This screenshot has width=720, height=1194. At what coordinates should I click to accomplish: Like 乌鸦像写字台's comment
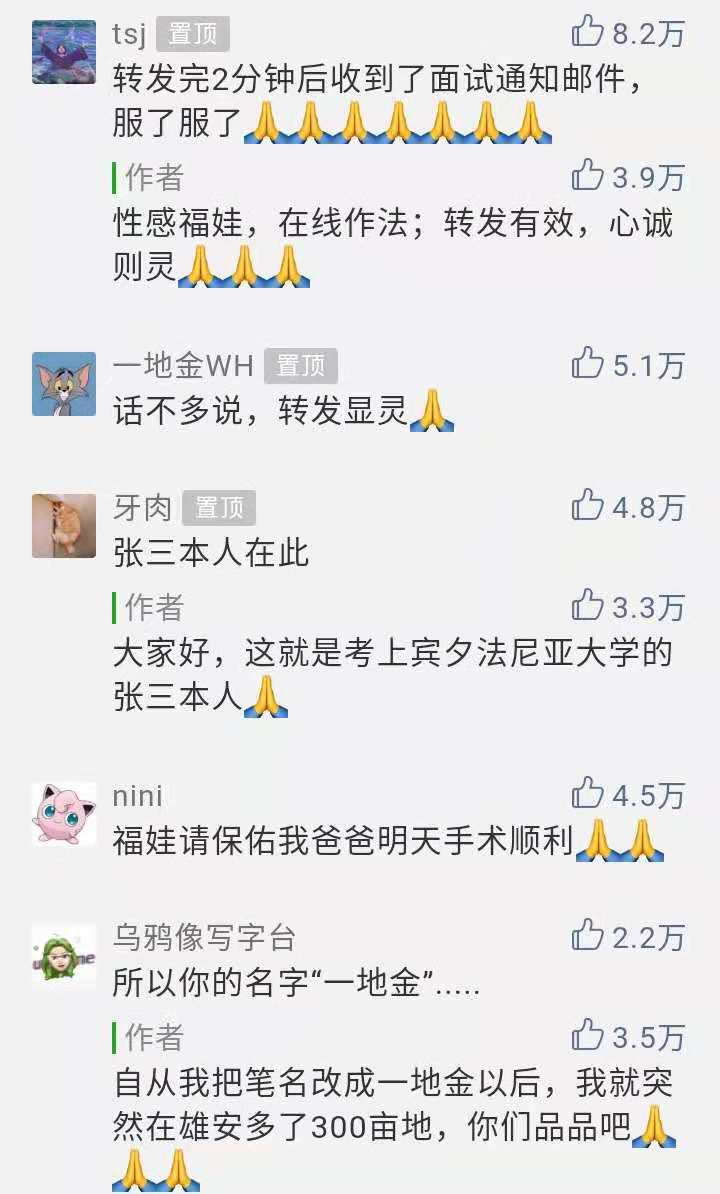click(x=588, y=936)
